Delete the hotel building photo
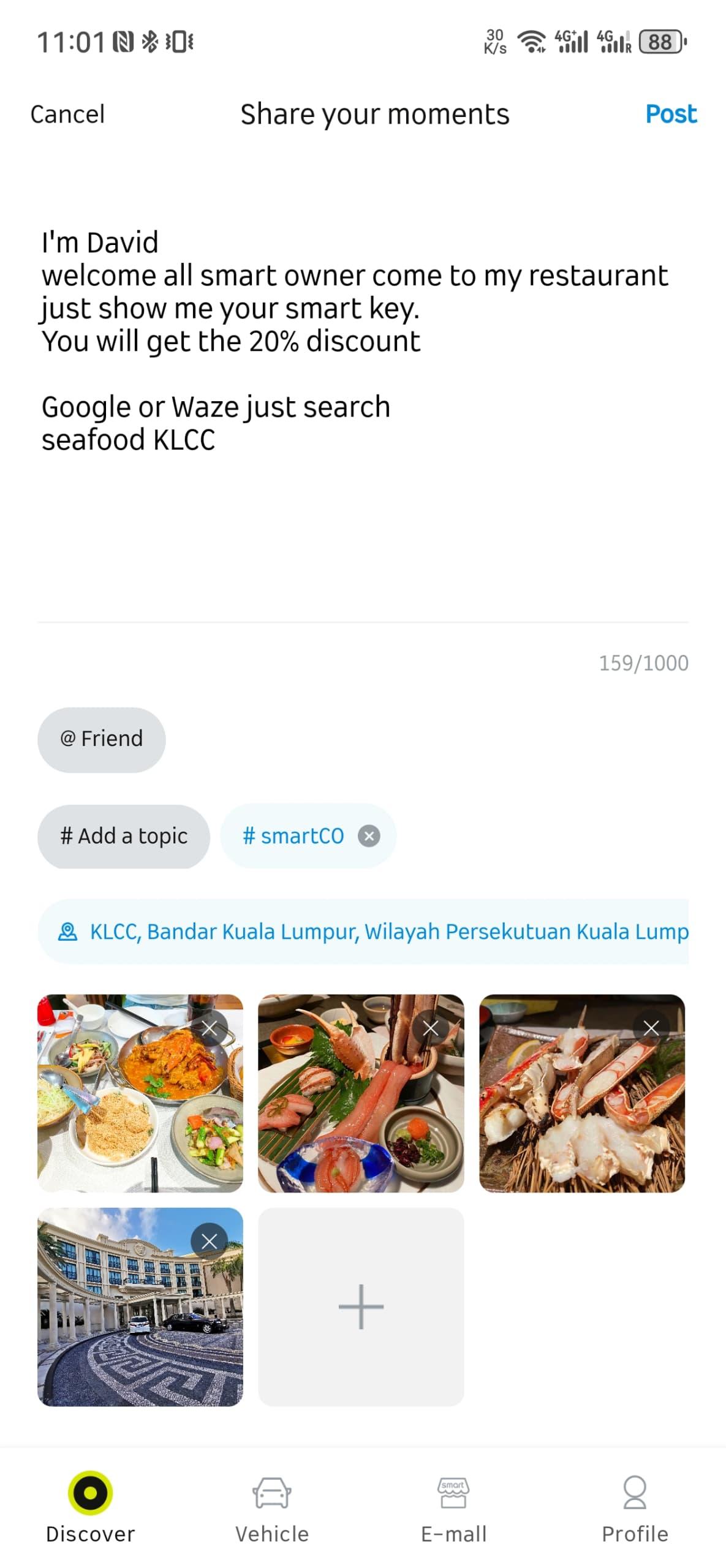This screenshot has height=1568, width=726. tap(210, 1242)
